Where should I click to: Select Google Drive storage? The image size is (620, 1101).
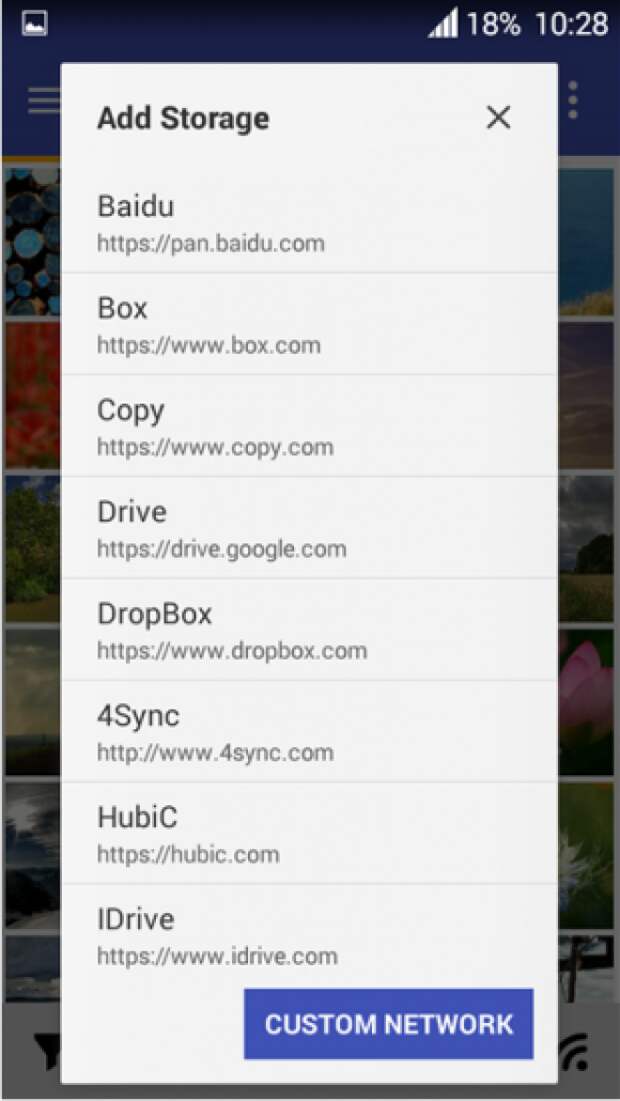pos(309,527)
